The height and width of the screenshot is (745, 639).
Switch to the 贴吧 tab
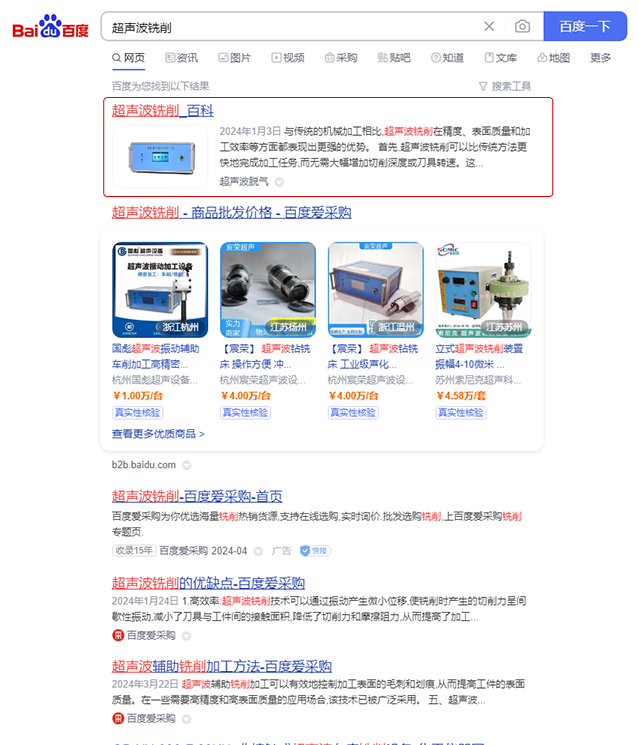(x=393, y=58)
